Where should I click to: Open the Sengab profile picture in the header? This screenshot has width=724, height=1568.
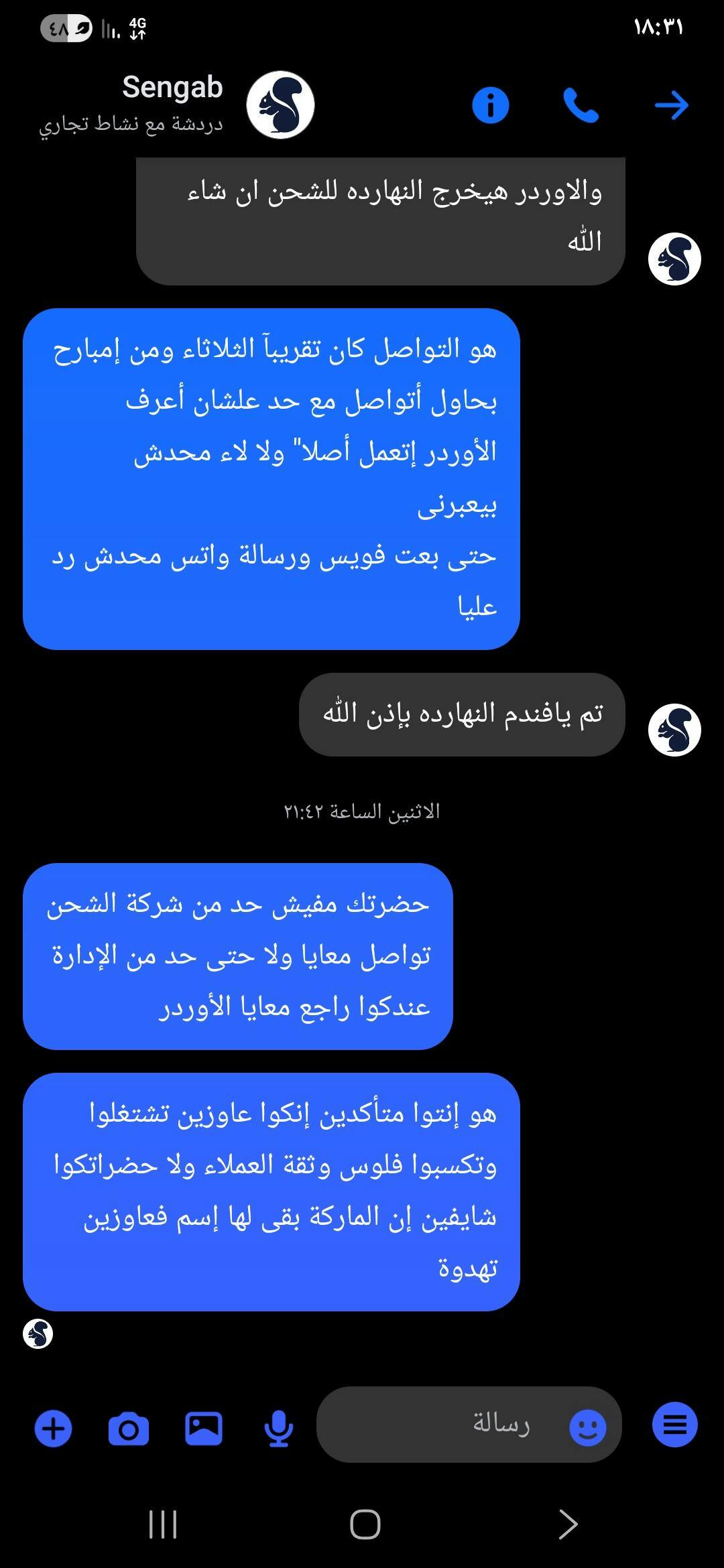[x=280, y=105]
